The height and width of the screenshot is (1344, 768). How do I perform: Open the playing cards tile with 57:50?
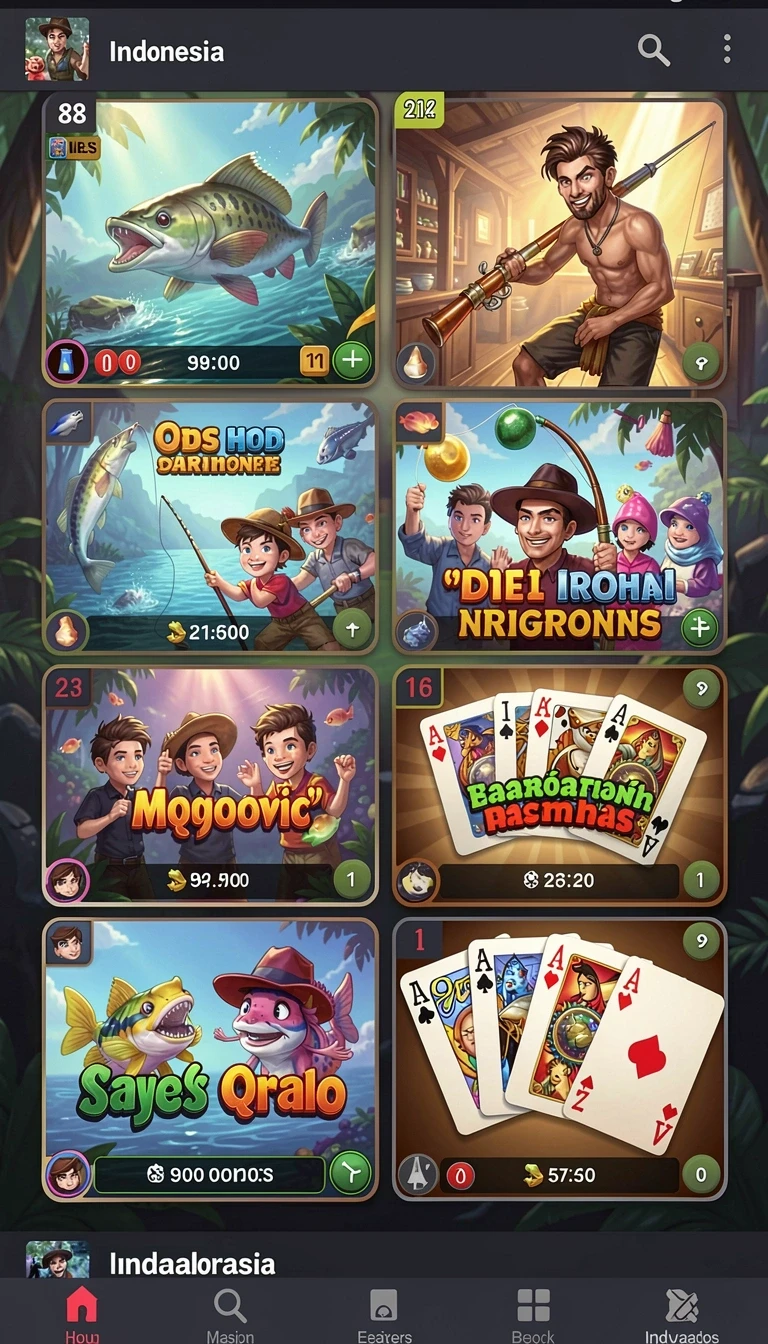click(560, 1059)
